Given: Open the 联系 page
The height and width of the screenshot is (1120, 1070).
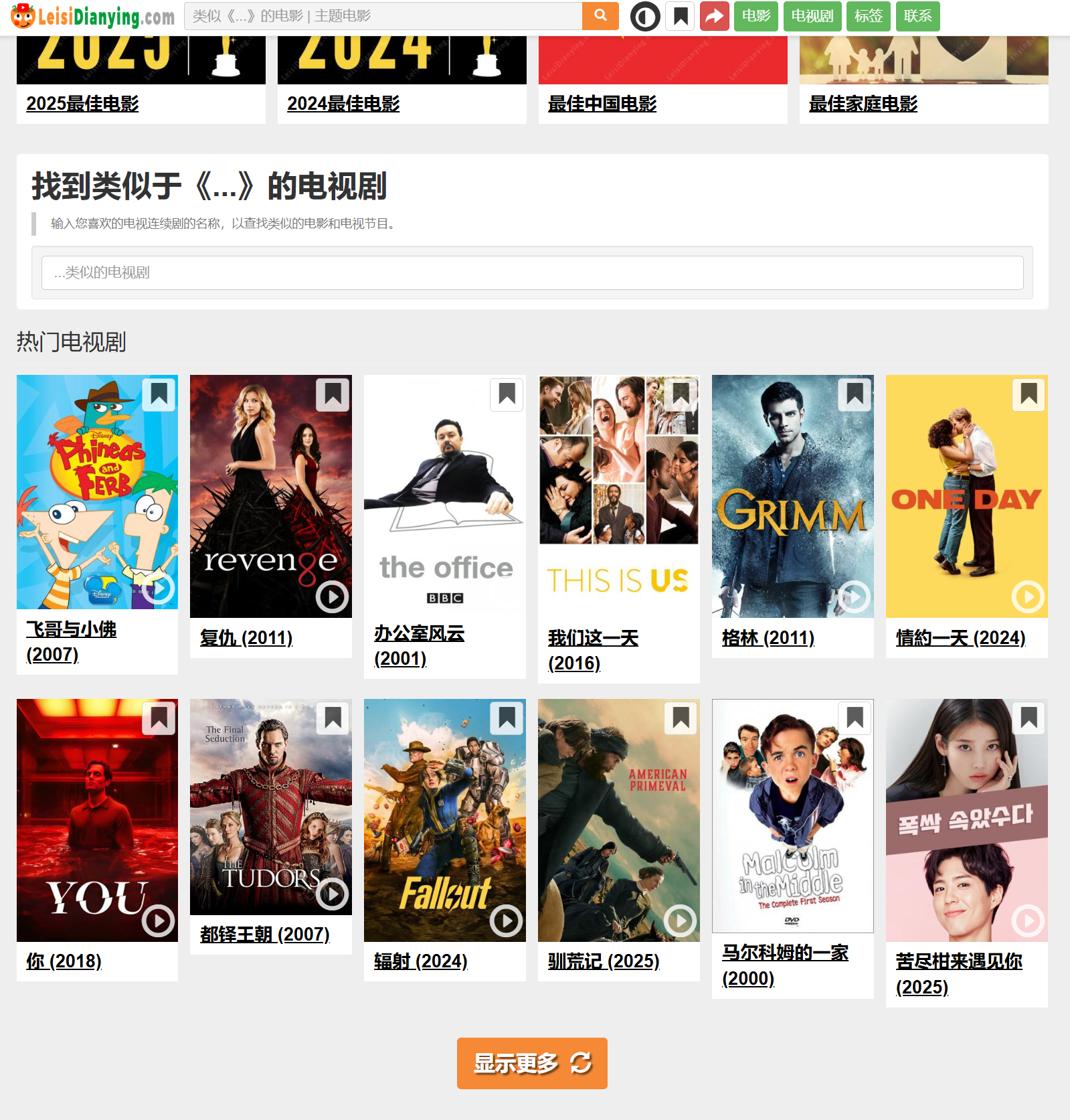Looking at the screenshot, I should 917,16.
